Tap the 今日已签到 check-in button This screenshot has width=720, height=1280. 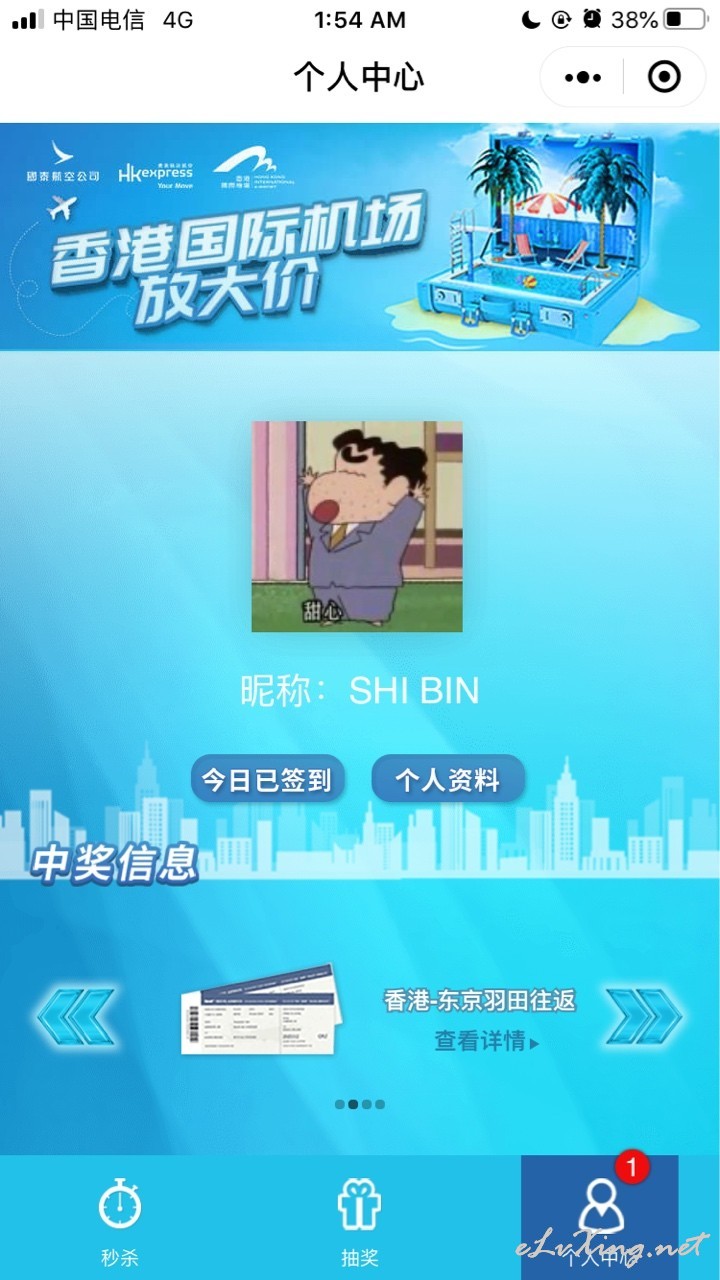coord(267,779)
